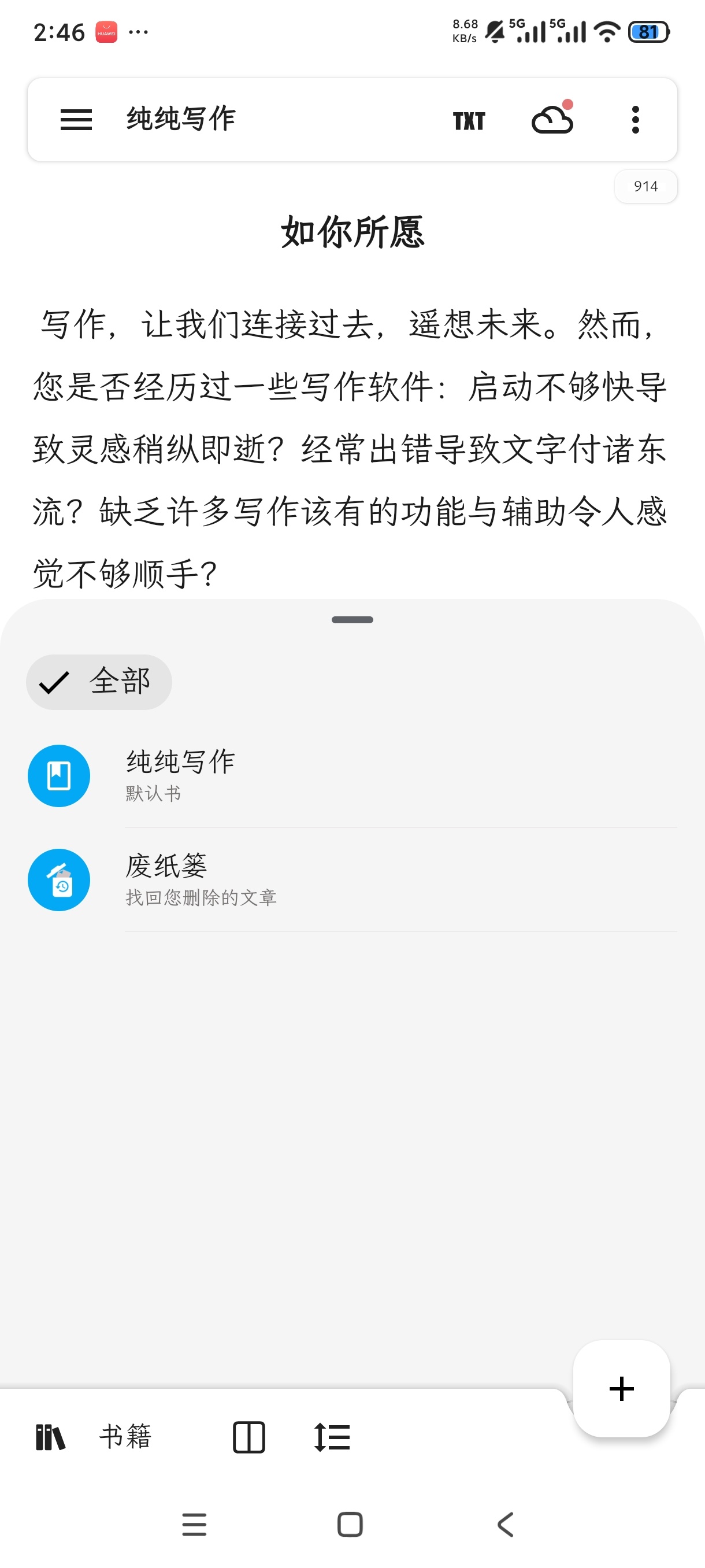Open the 废纸篓 trash row
The width and height of the screenshot is (705, 1568).
tap(352, 879)
